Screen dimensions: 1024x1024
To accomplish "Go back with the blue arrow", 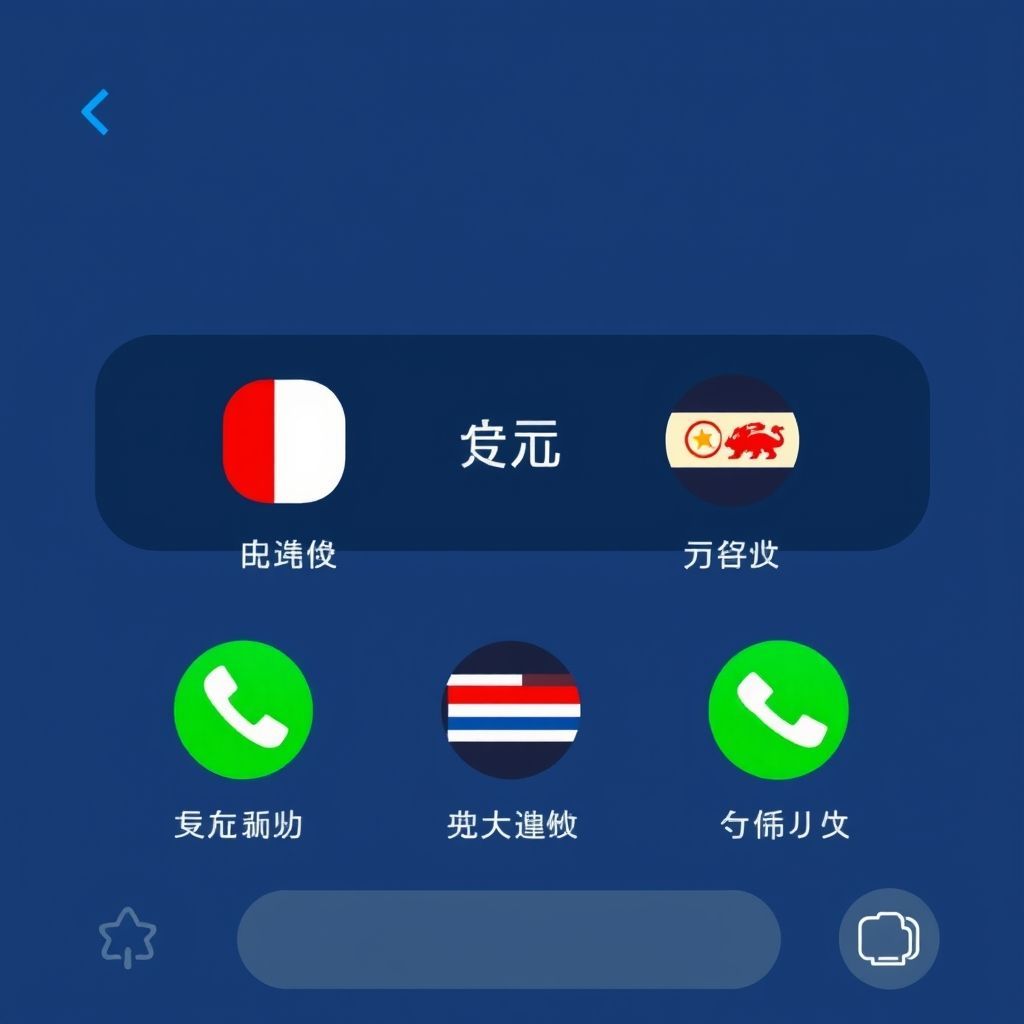I will [95, 112].
